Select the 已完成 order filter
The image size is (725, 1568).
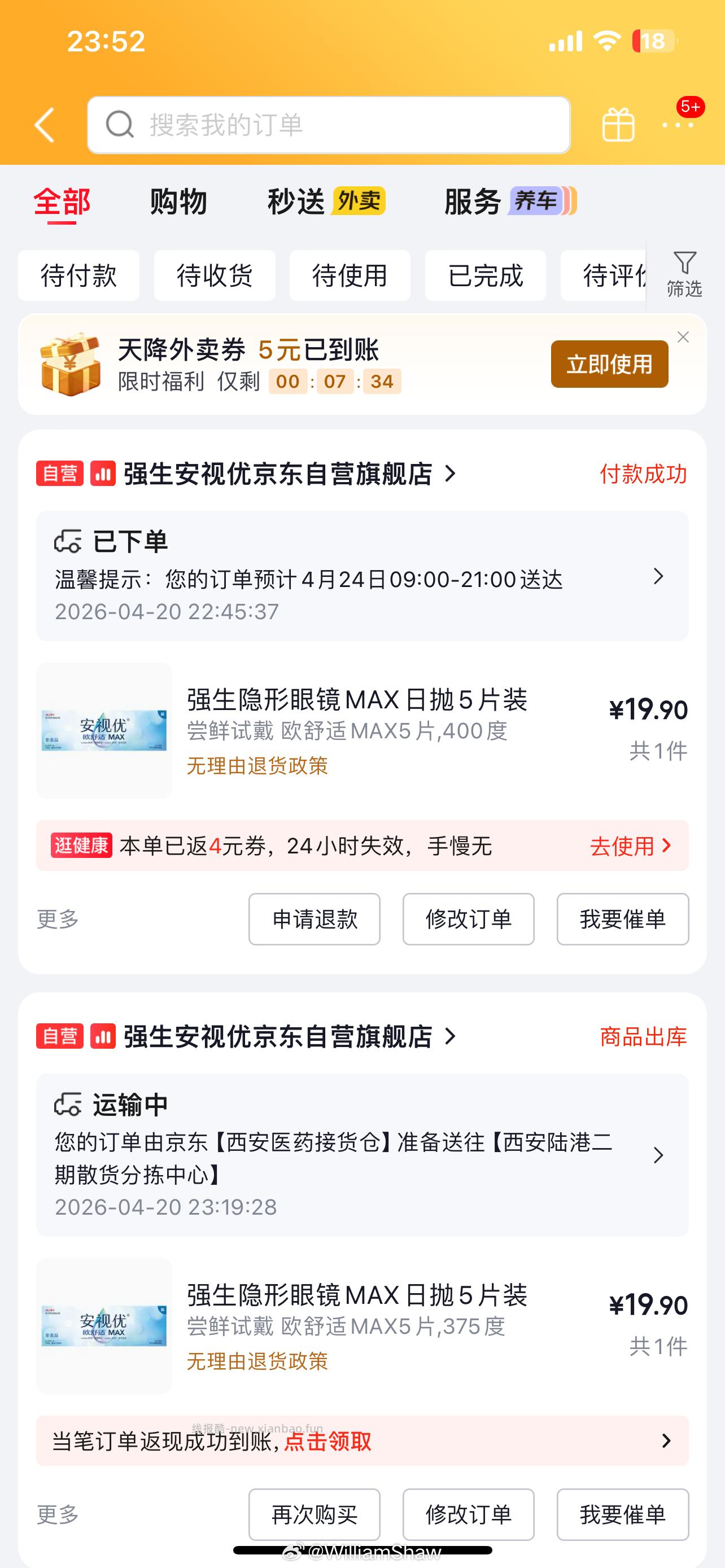(485, 275)
